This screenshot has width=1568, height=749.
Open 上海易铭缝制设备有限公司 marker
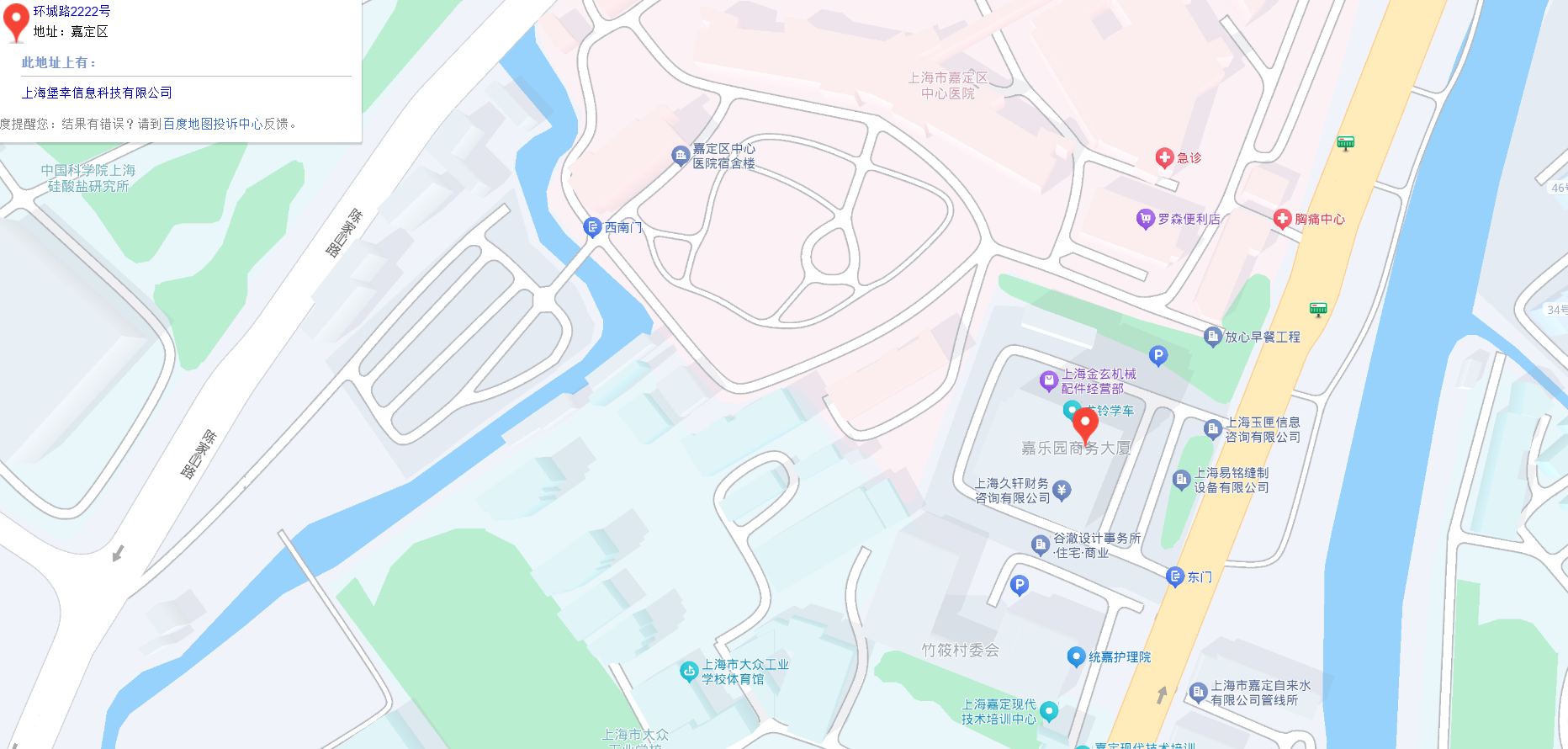pyautogui.click(x=1181, y=480)
